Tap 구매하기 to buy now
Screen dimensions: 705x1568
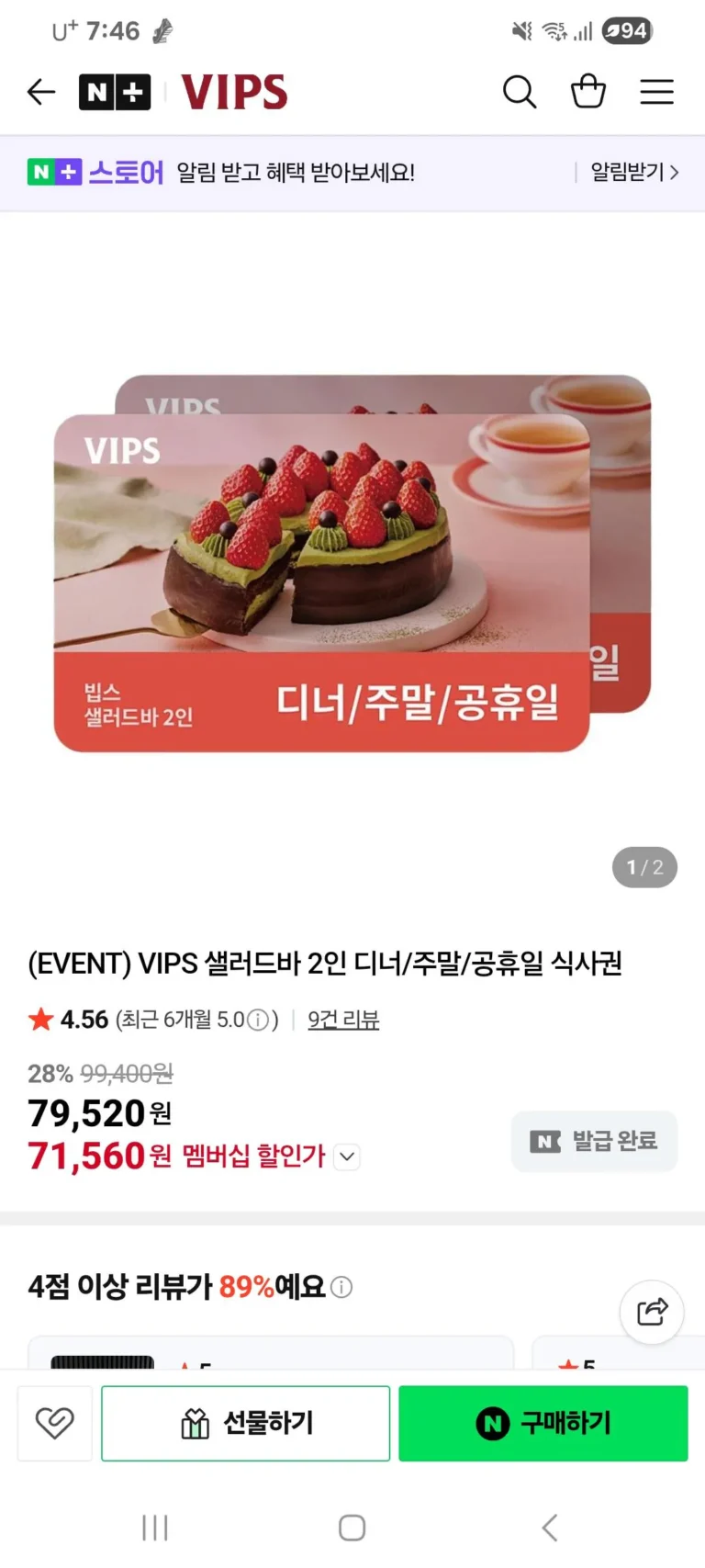(x=543, y=1423)
